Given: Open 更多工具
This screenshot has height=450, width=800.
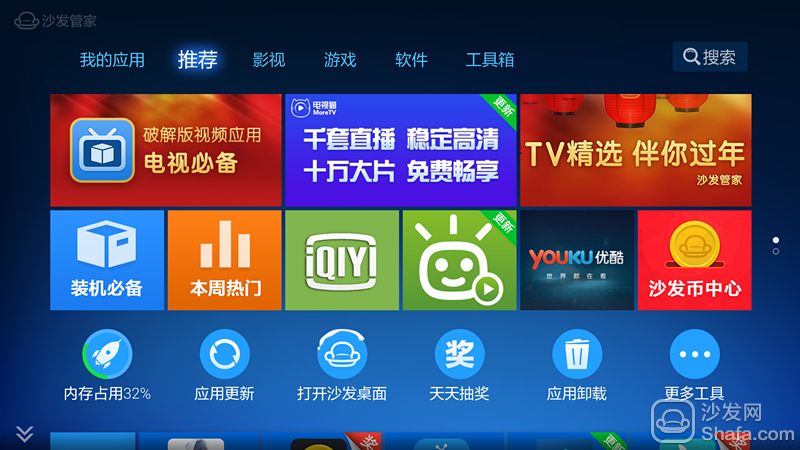Looking at the screenshot, I should pyautogui.click(x=694, y=355).
